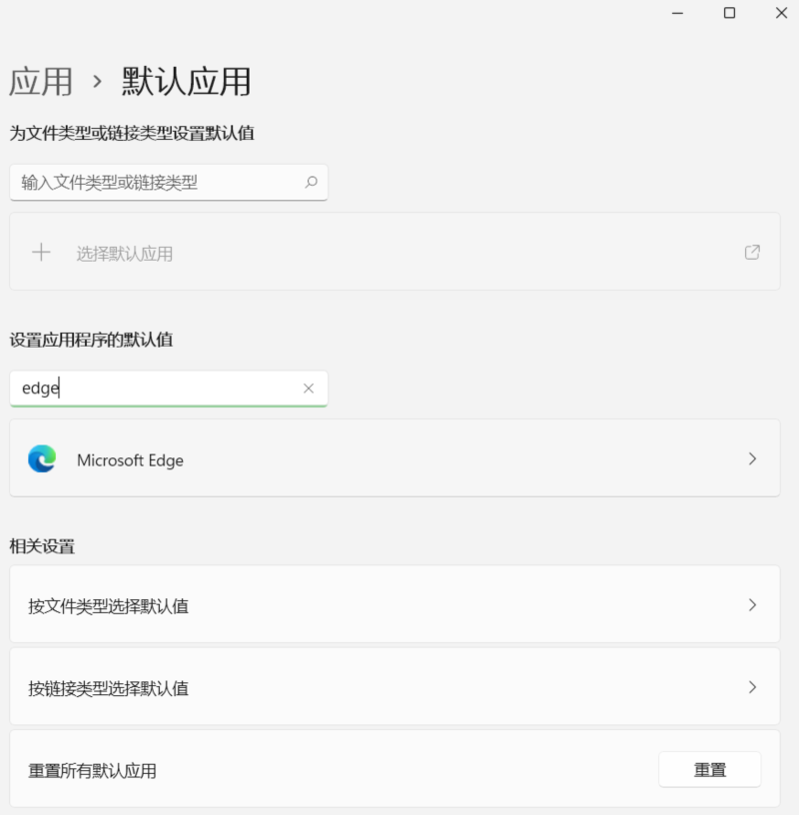This screenshot has width=799, height=815.
Task: Tap the 重置 button
Action: click(x=709, y=770)
